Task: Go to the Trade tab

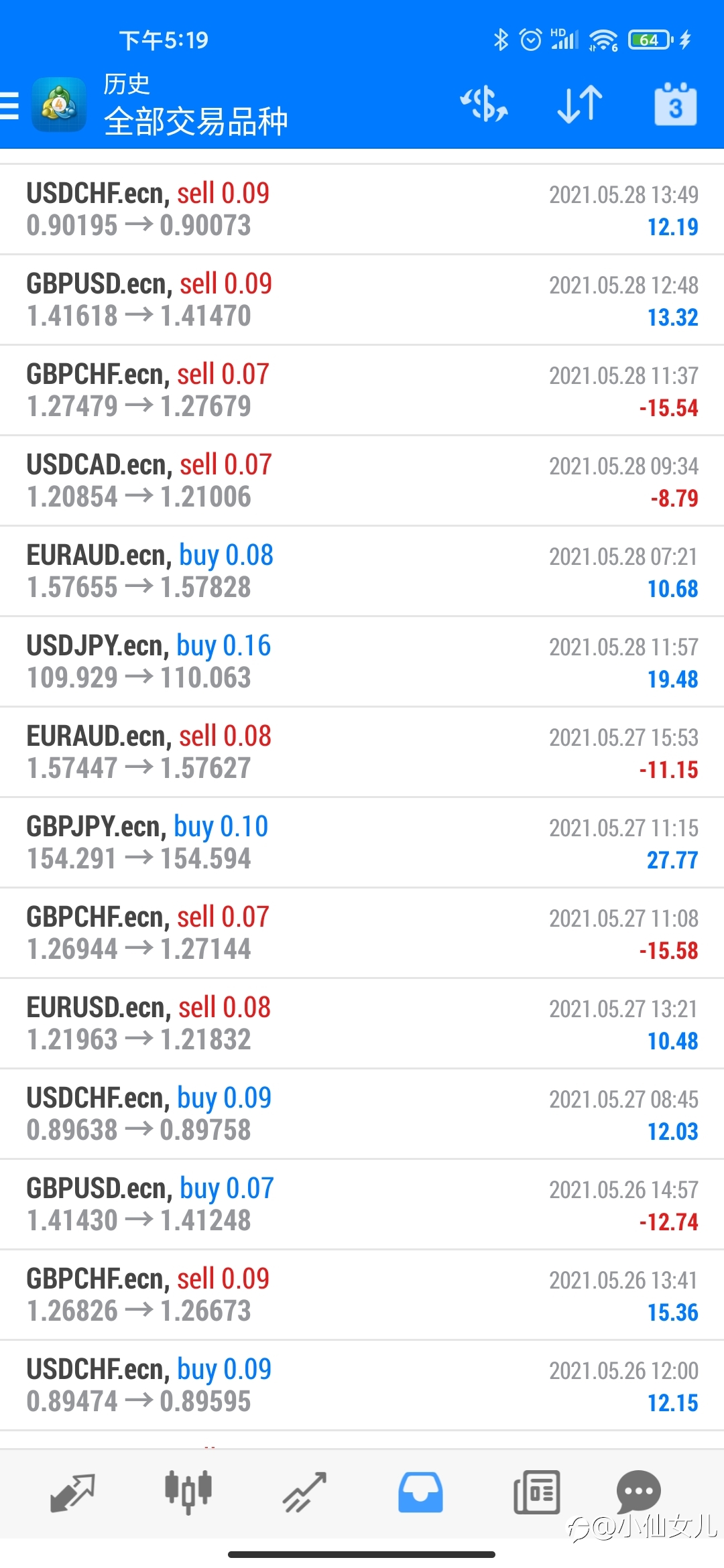Action: pos(304,1493)
